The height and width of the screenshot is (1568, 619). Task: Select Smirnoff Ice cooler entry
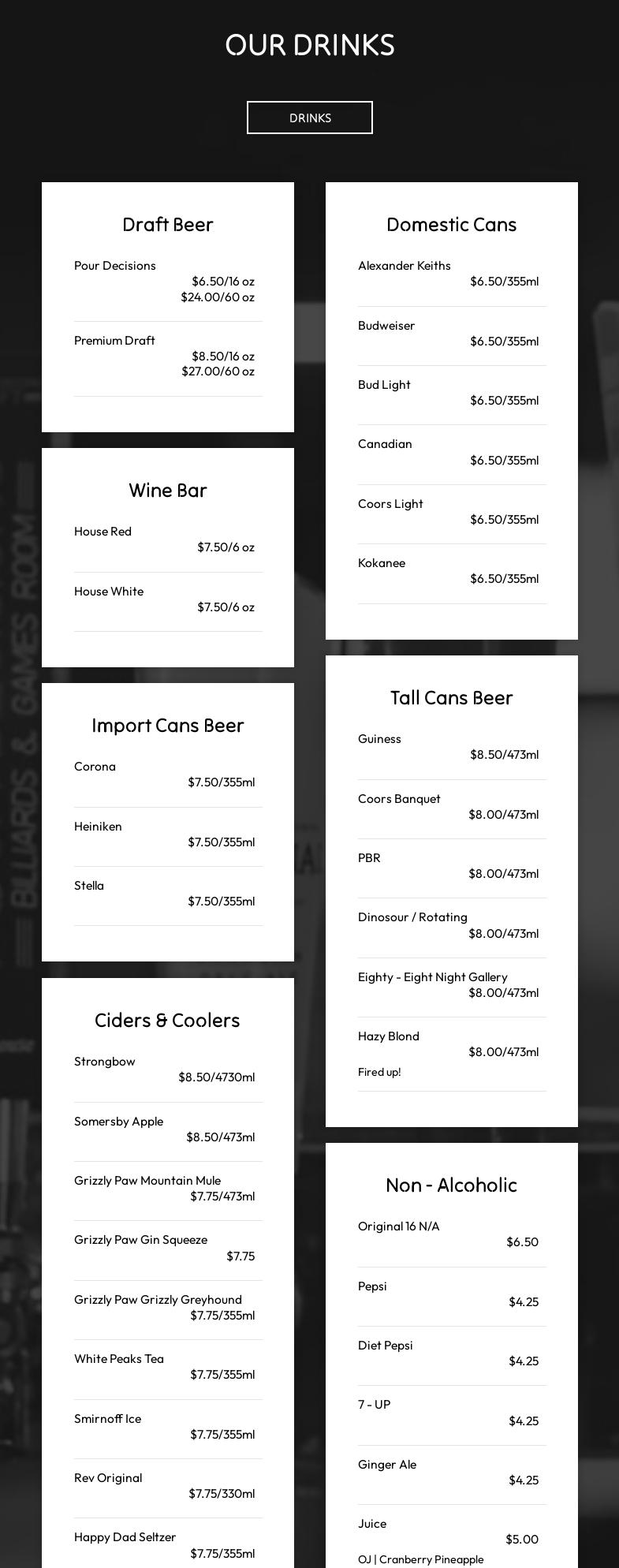[108, 1418]
